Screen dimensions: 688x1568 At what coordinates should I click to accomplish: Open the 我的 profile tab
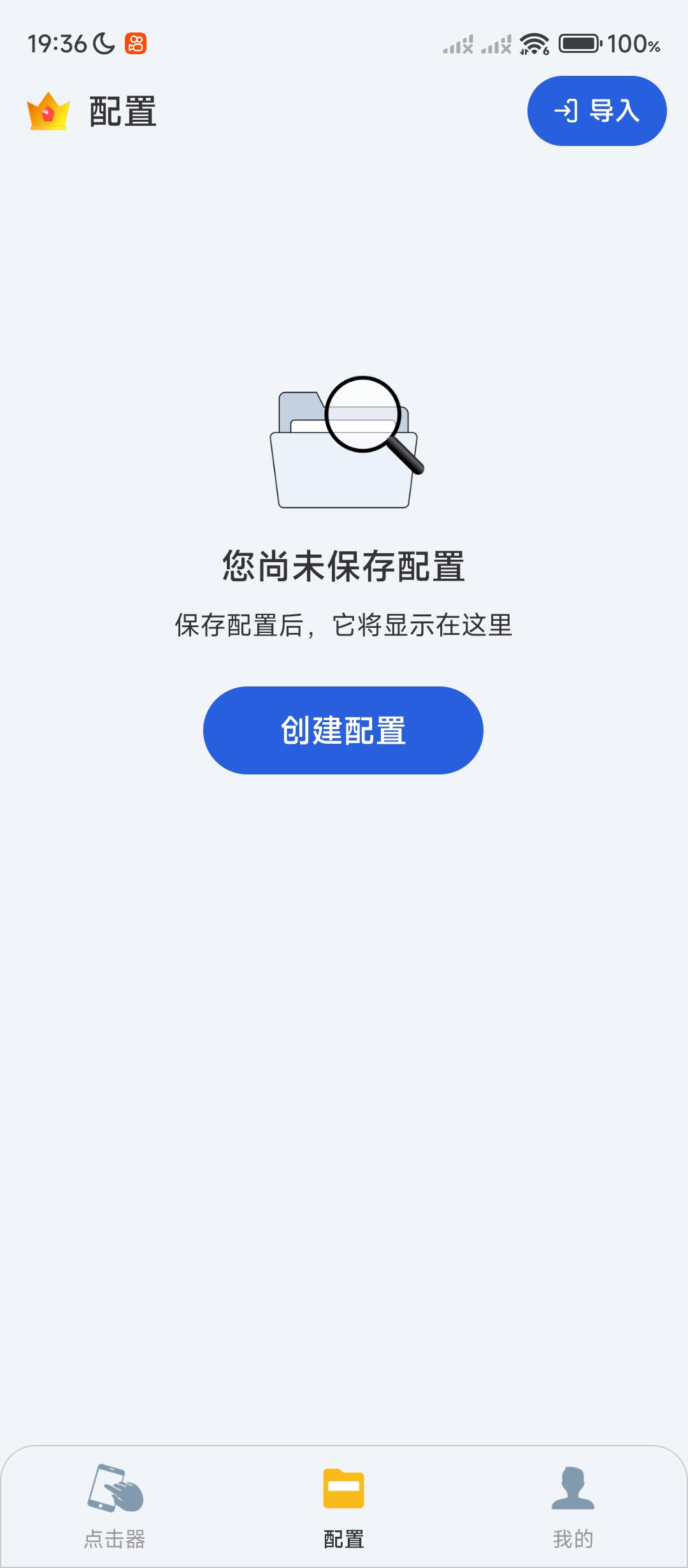point(573,1506)
